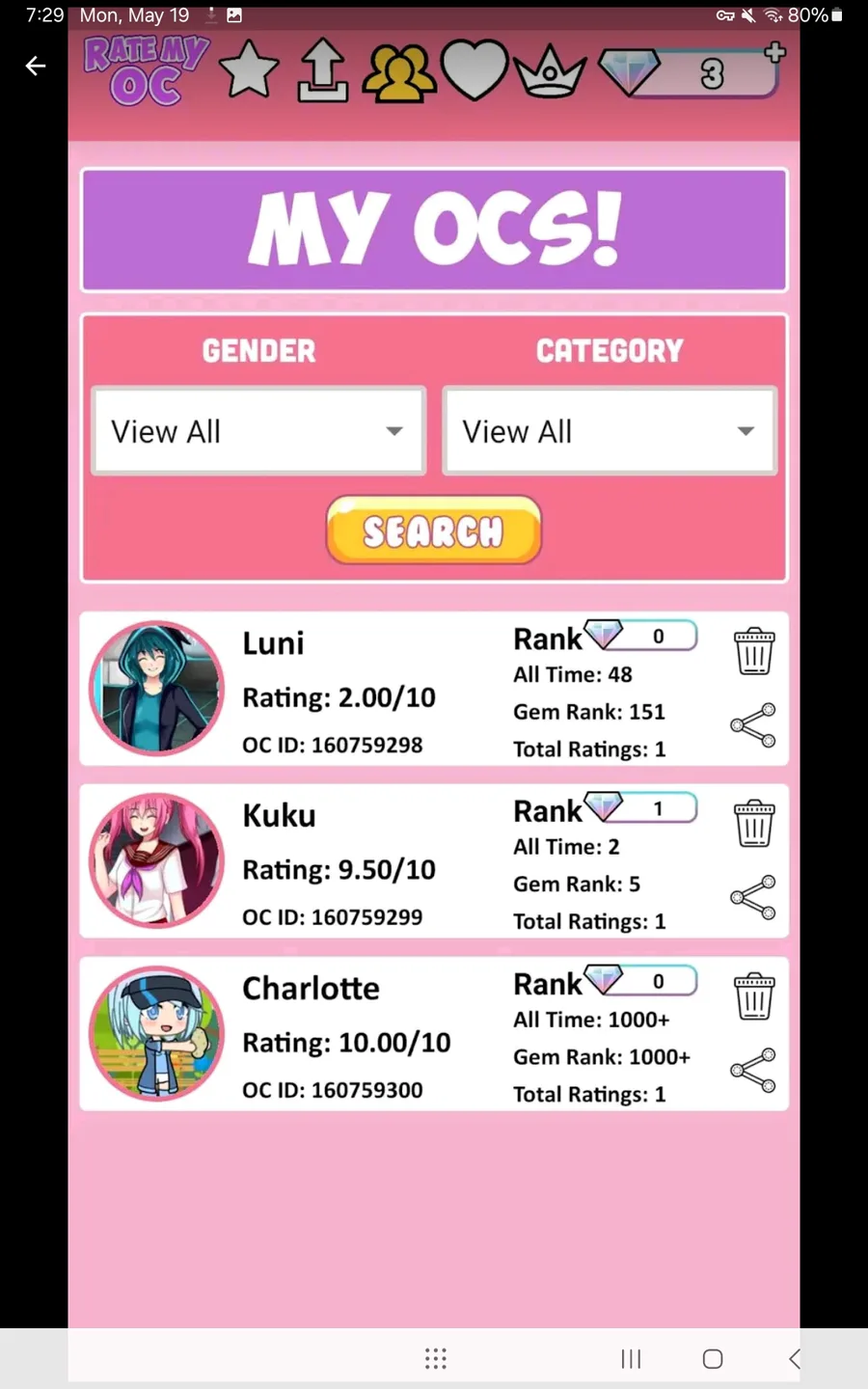Open the crown leaderboard icon
Screen dimensions: 868x1389
[550, 69]
